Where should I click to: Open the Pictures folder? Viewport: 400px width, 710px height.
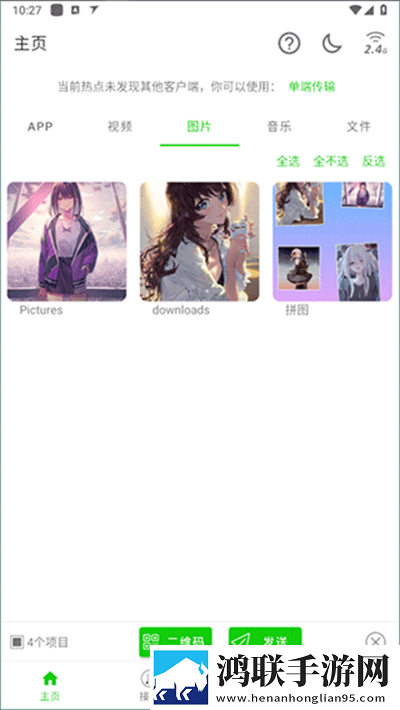[x=67, y=242]
